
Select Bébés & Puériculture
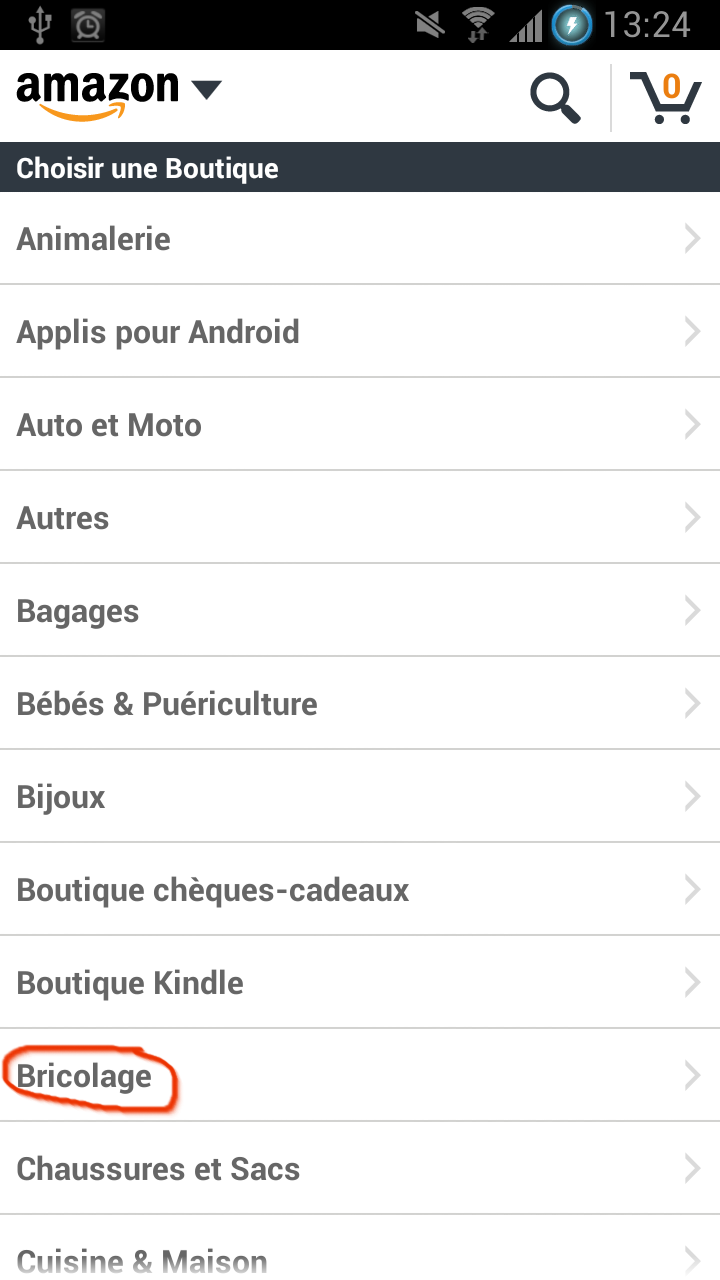tap(166, 703)
